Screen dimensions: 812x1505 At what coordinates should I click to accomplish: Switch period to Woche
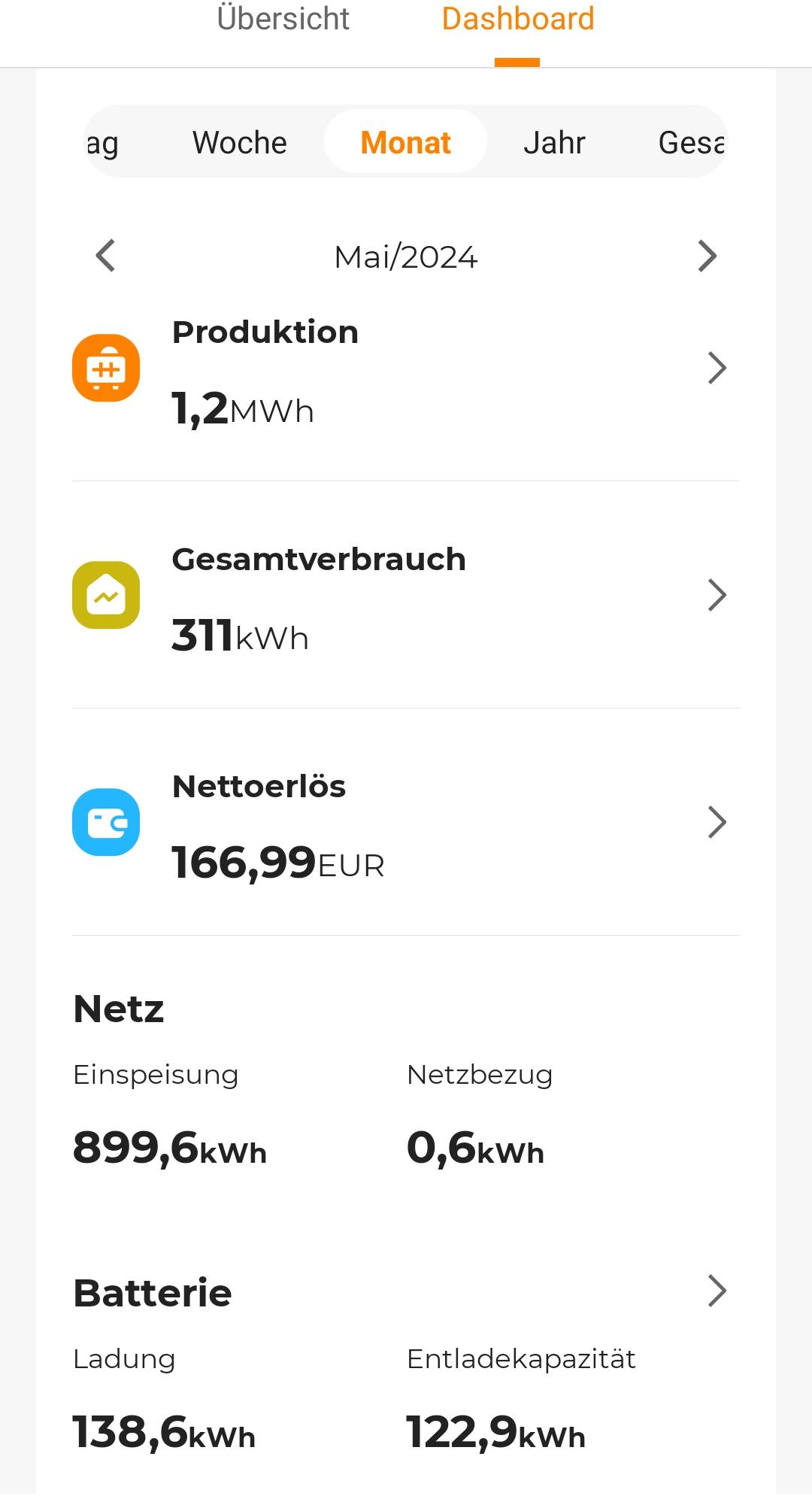click(x=239, y=142)
